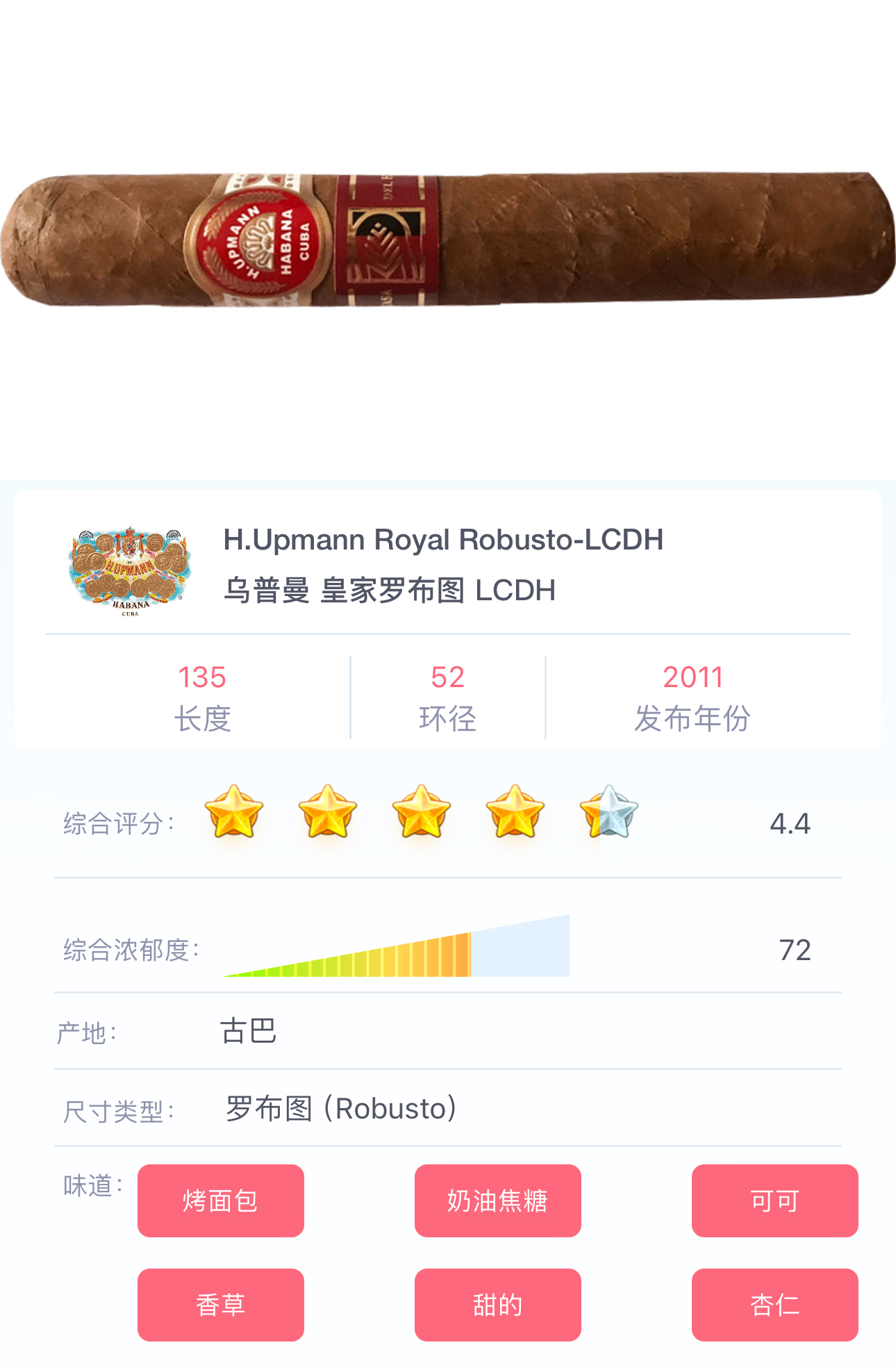Choose the 可可 flavor tag
Viewport: 896px width, 1370px height.
pyautogui.click(x=774, y=1200)
